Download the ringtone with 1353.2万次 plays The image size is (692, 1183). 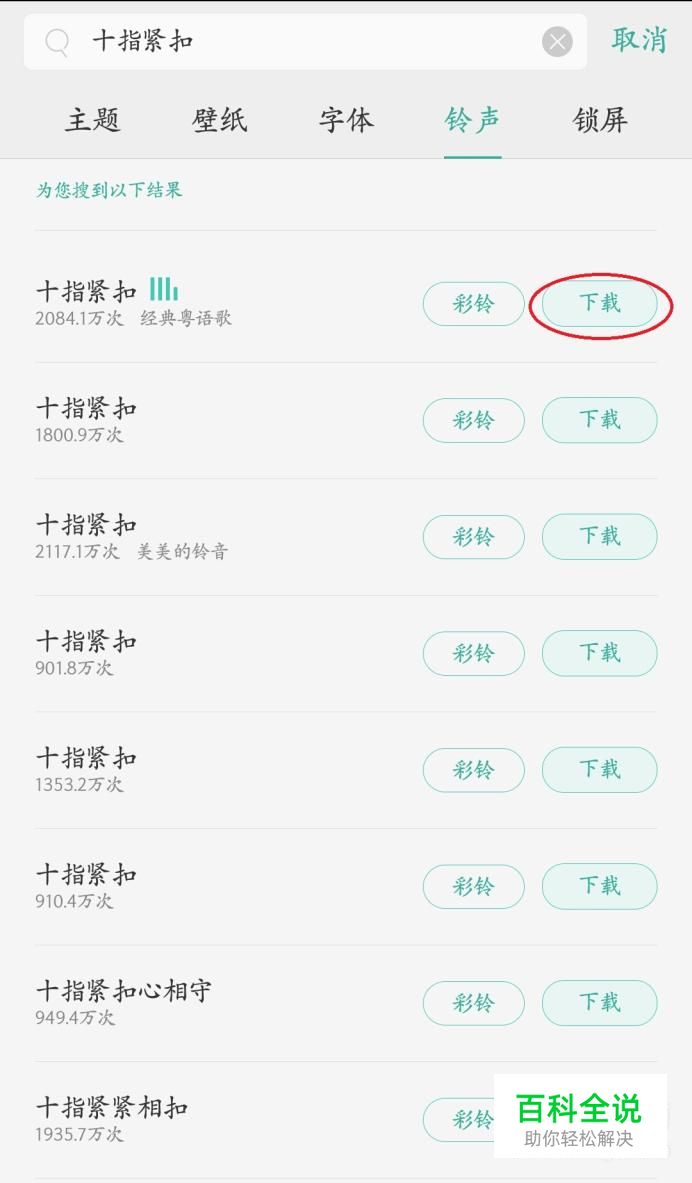[599, 770]
